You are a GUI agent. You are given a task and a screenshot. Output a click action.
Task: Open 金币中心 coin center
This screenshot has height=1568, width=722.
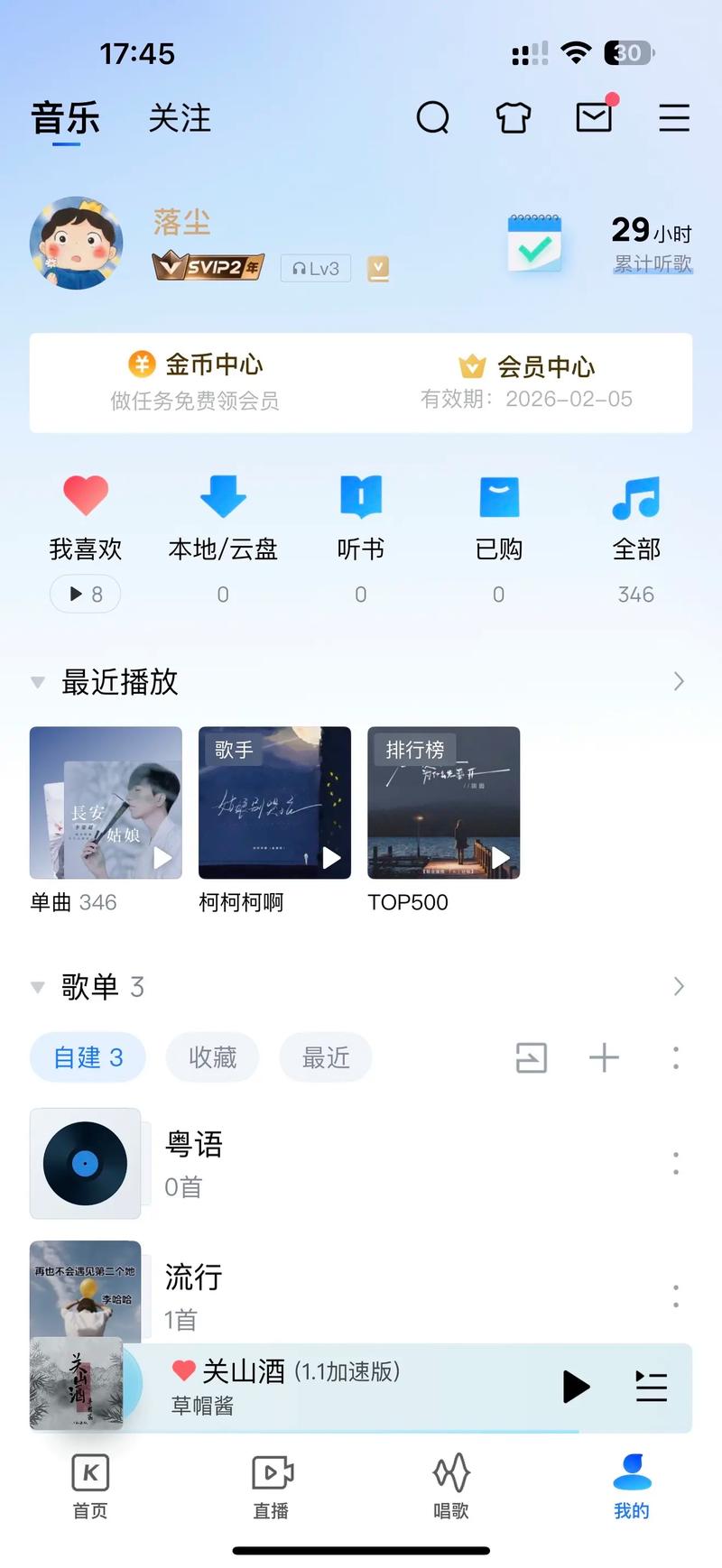(200, 364)
